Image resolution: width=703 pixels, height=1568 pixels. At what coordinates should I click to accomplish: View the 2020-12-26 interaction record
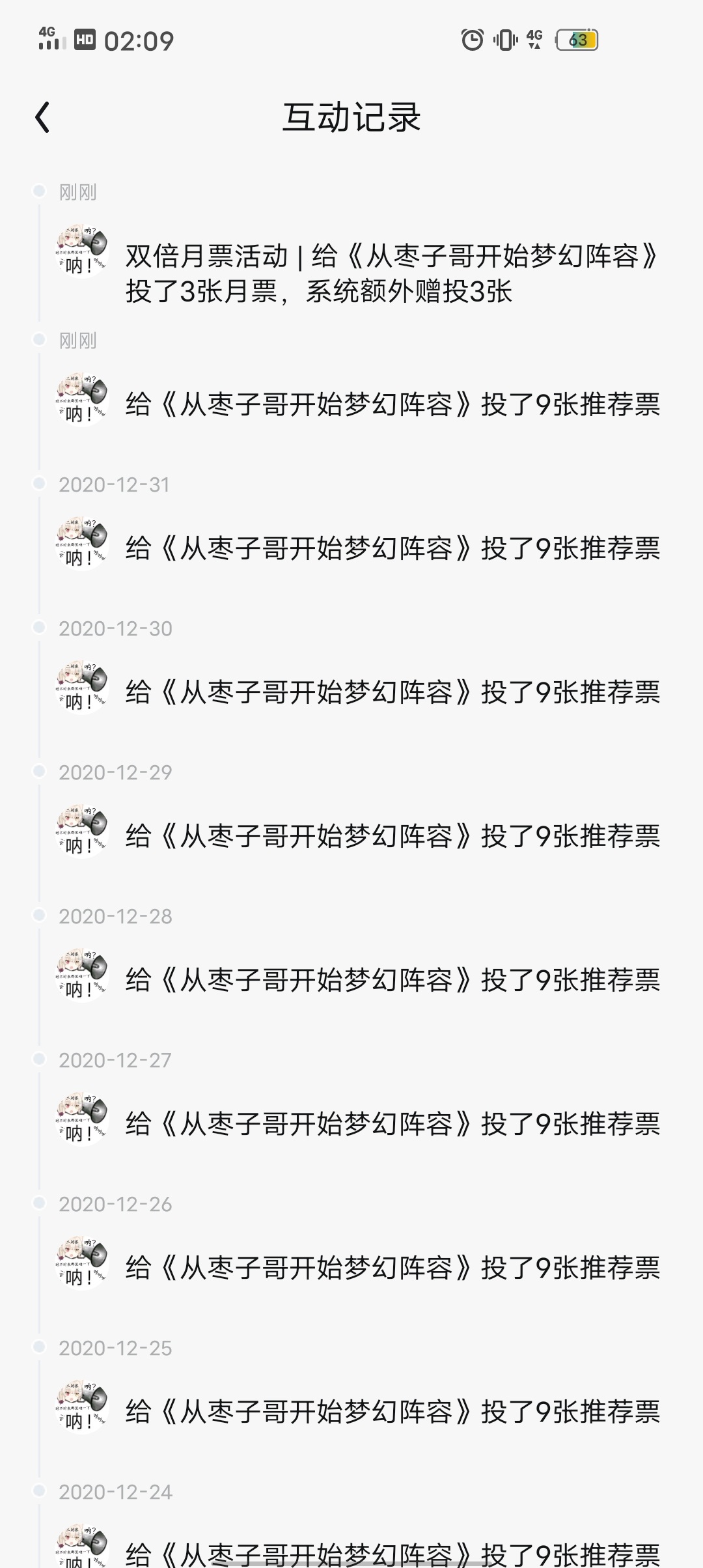coord(393,1268)
